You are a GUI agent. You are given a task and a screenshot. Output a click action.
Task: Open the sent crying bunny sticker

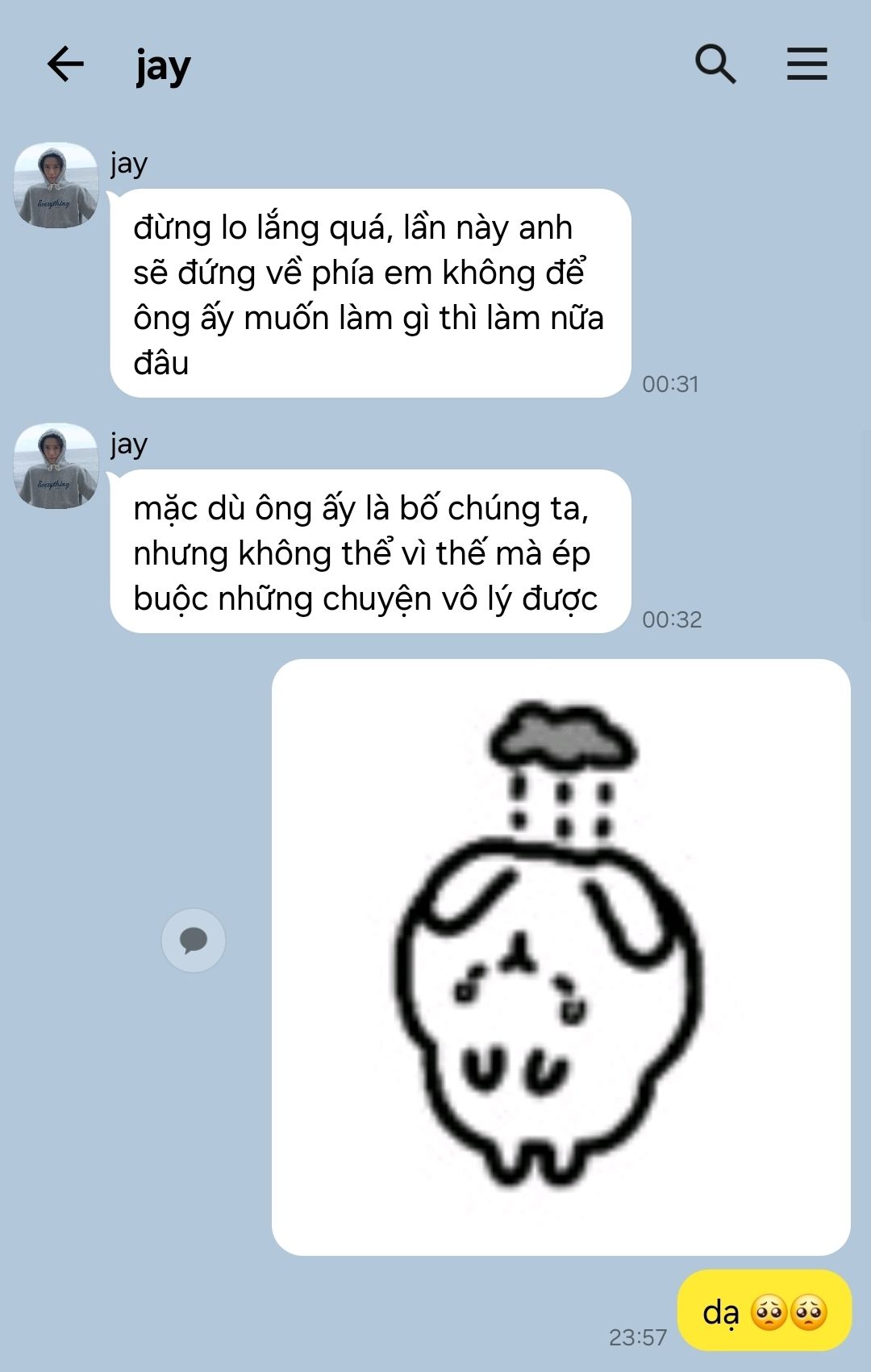click(561, 956)
